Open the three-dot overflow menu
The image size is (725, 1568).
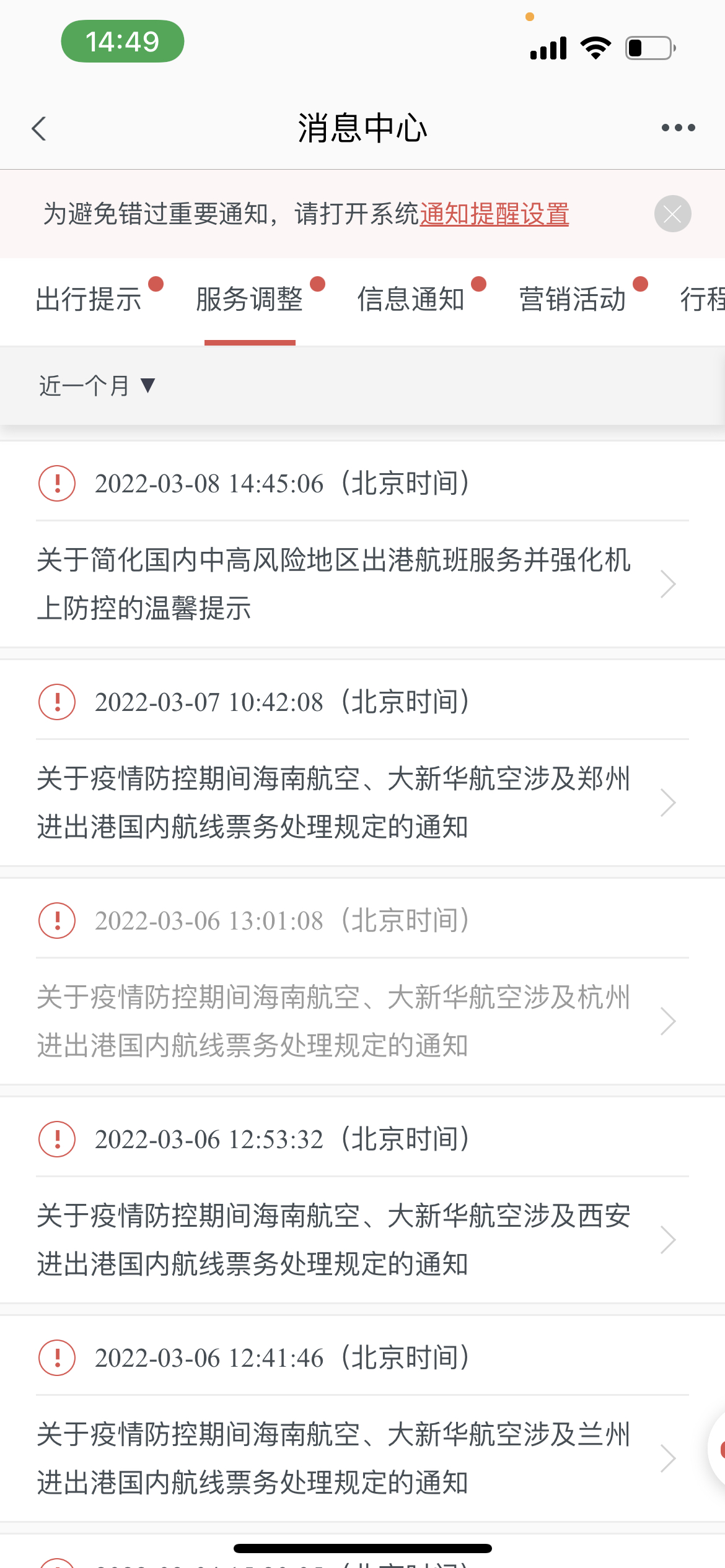[678, 128]
